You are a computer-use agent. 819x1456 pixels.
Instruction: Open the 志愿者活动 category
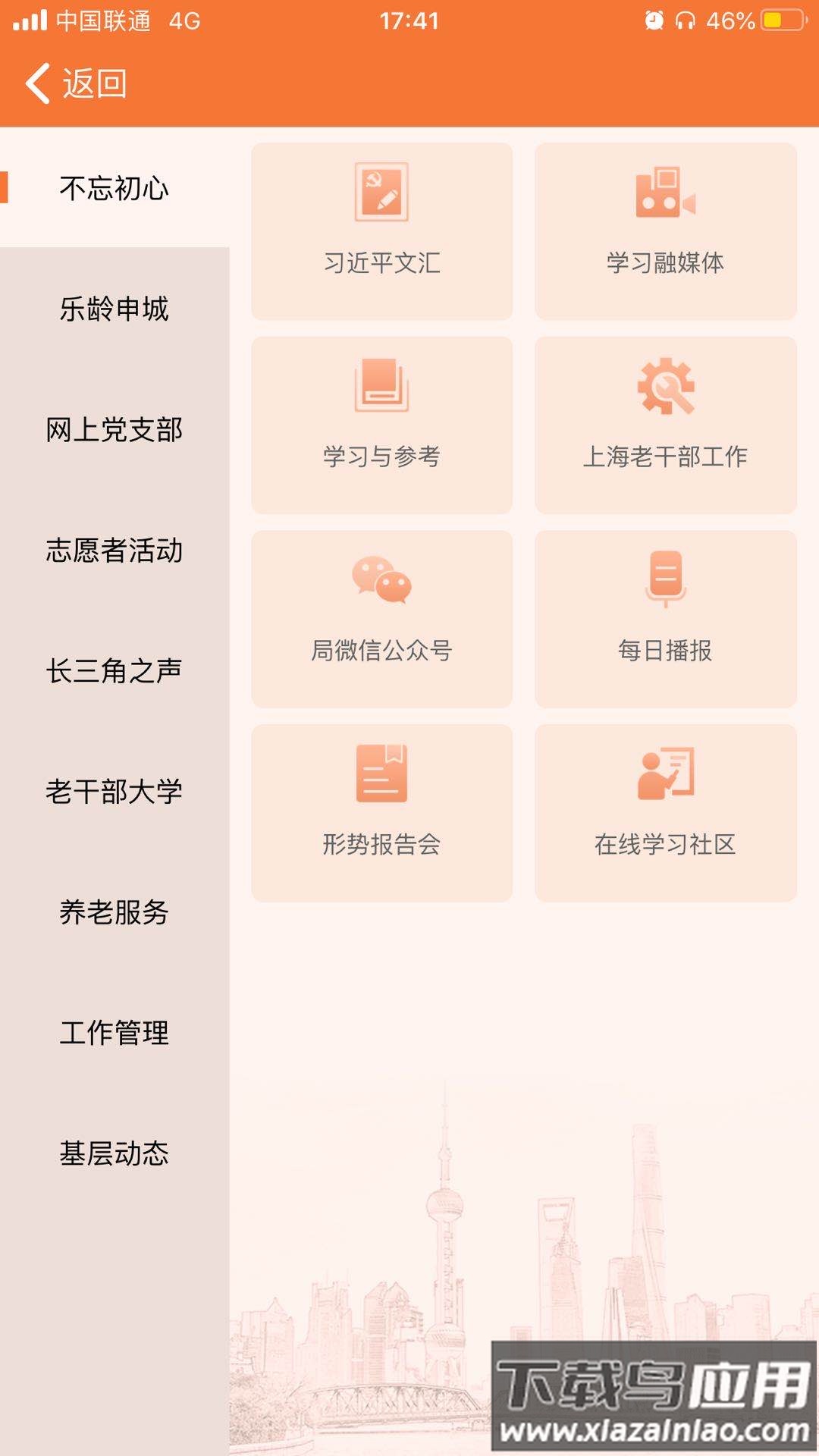pyautogui.click(x=115, y=552)
